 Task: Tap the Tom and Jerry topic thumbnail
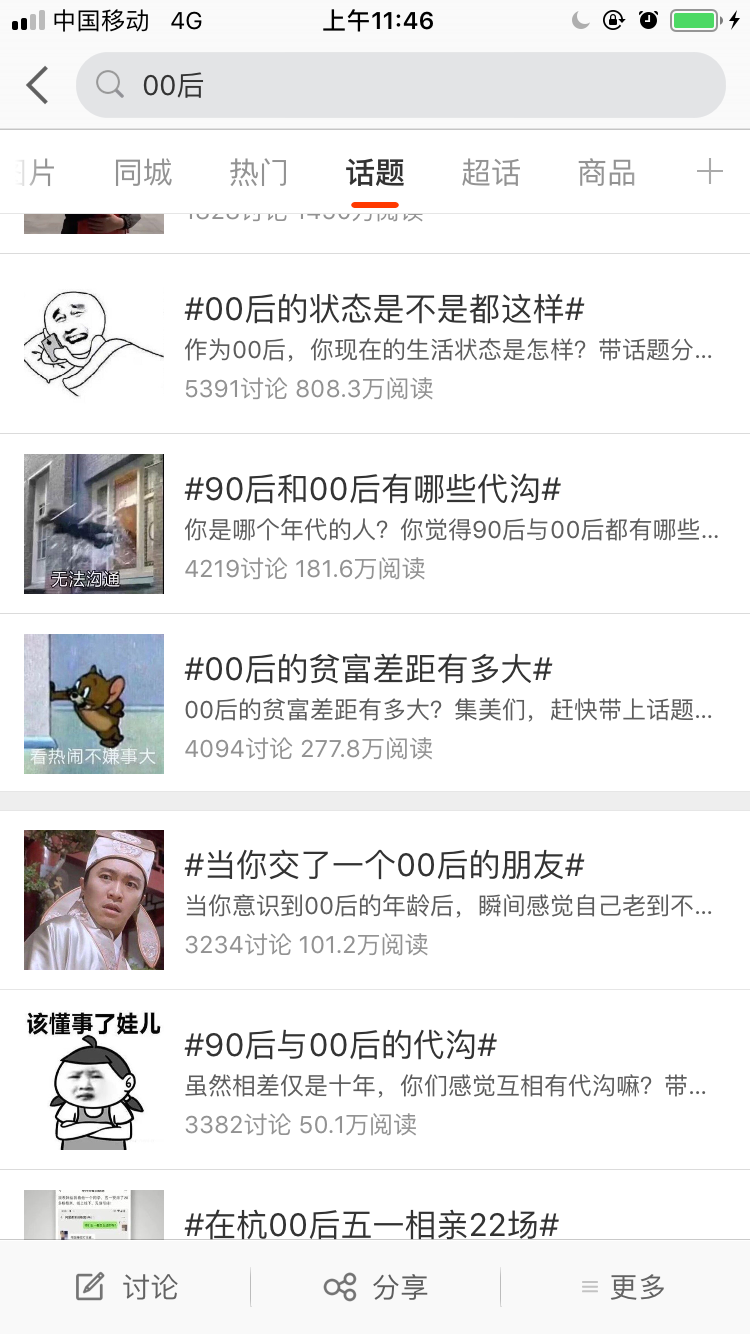(93, 703)
